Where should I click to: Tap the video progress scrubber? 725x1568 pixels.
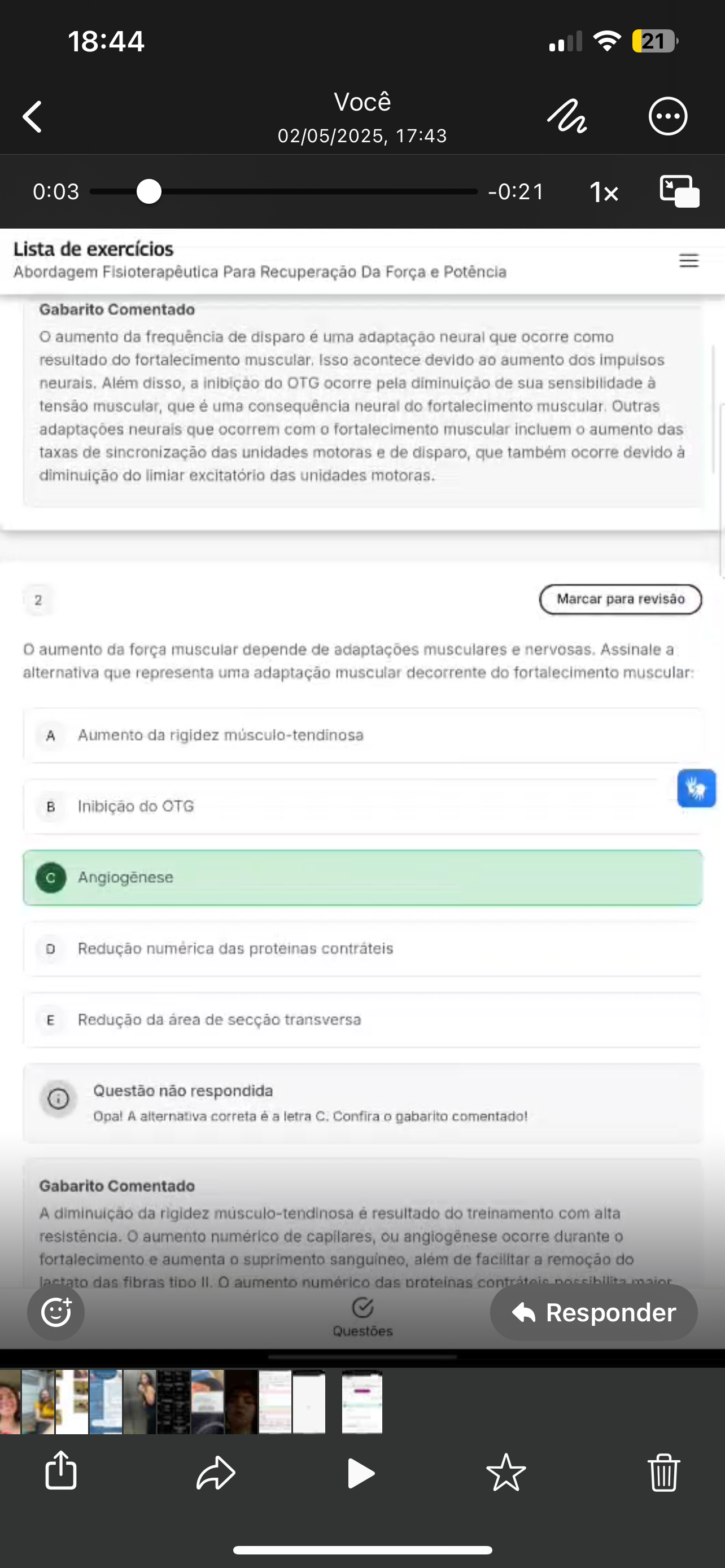pyautogui.click(x=149, y=192)
